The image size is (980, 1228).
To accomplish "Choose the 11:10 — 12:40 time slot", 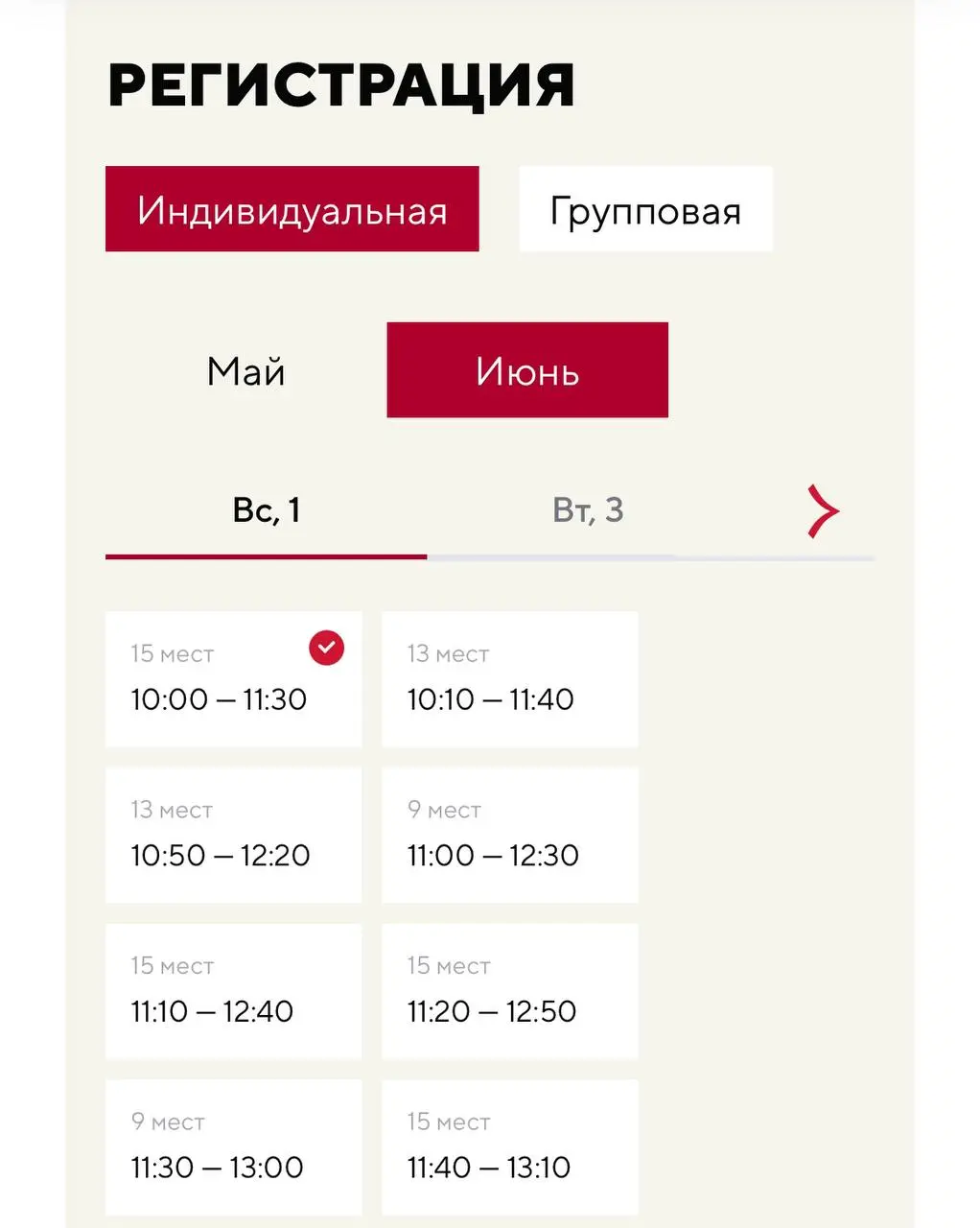I will click(233, 991).
